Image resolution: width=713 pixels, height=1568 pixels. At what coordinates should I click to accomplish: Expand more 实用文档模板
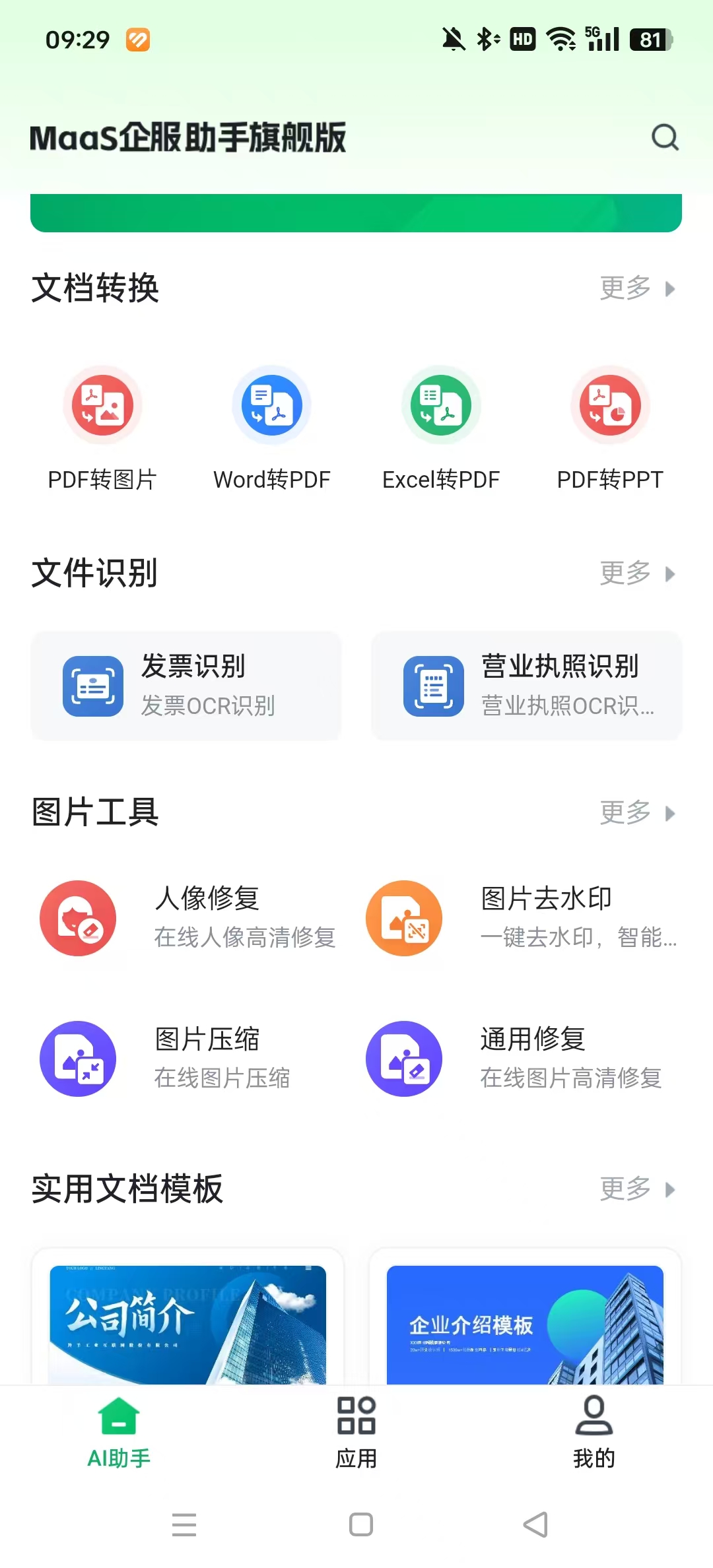[x=636, y=1189]
